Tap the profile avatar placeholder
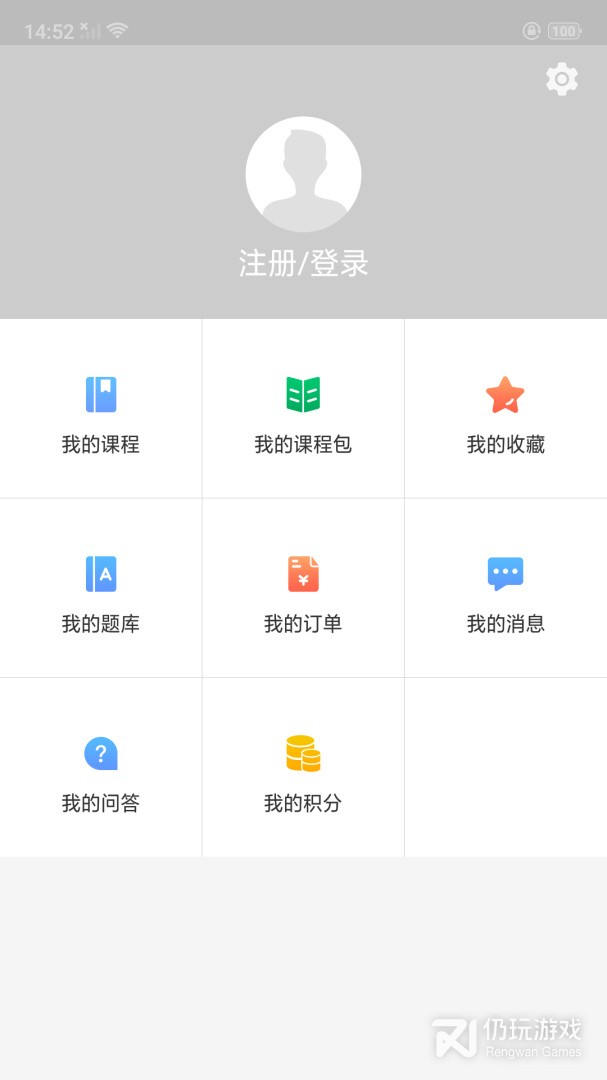This screenshot has width=607, height=1080. click(x=303, y=175)
